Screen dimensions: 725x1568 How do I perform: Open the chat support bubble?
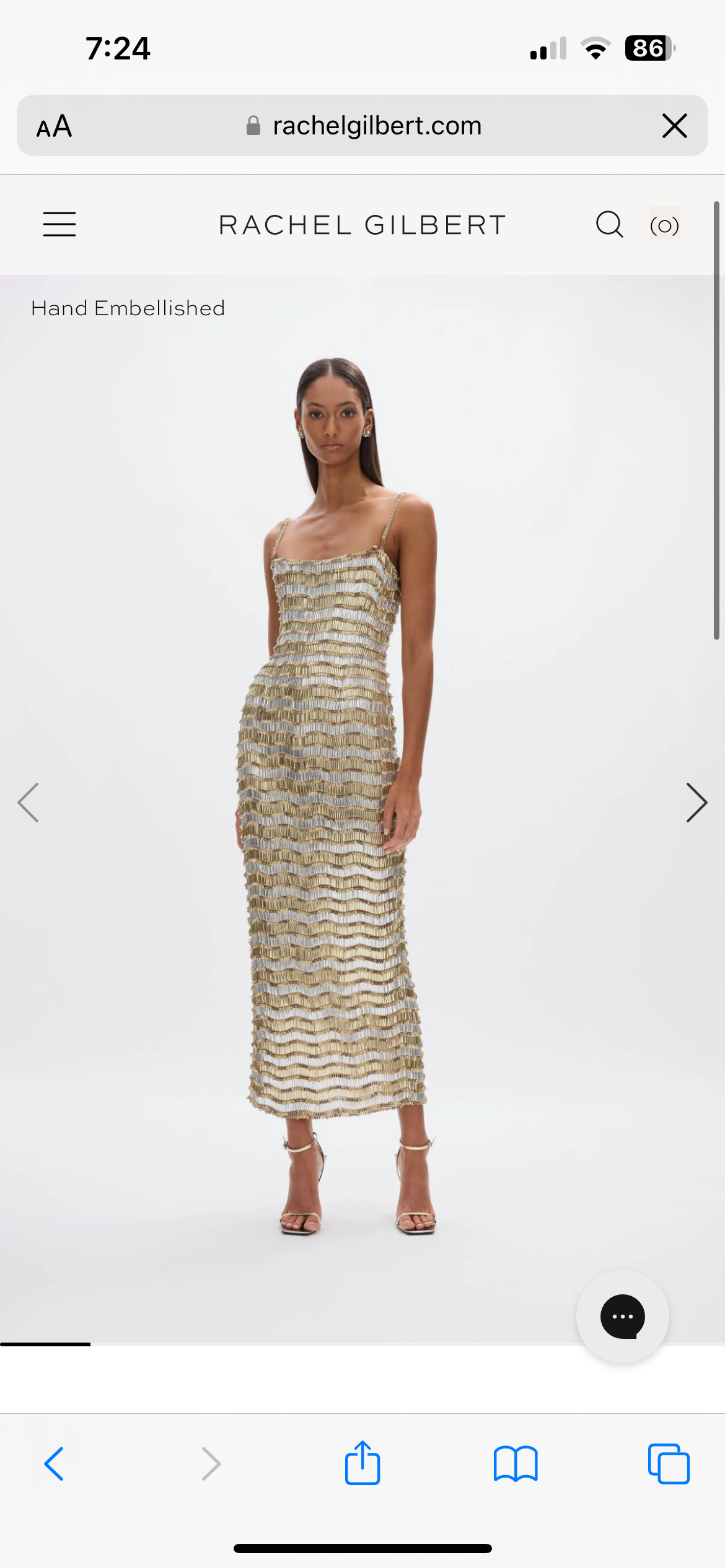click(x=622, y=1317)
